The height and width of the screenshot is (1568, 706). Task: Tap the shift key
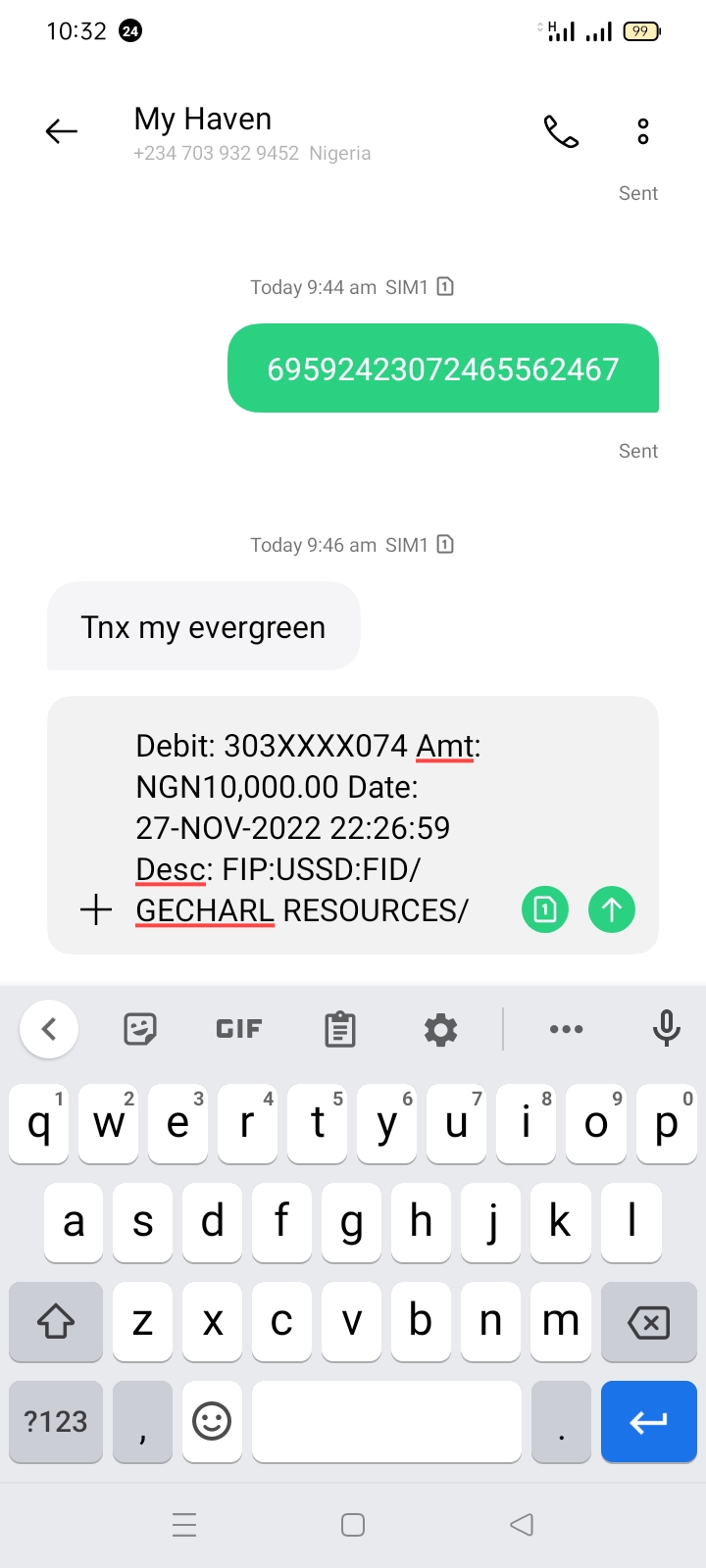[x=56, y=1322]
